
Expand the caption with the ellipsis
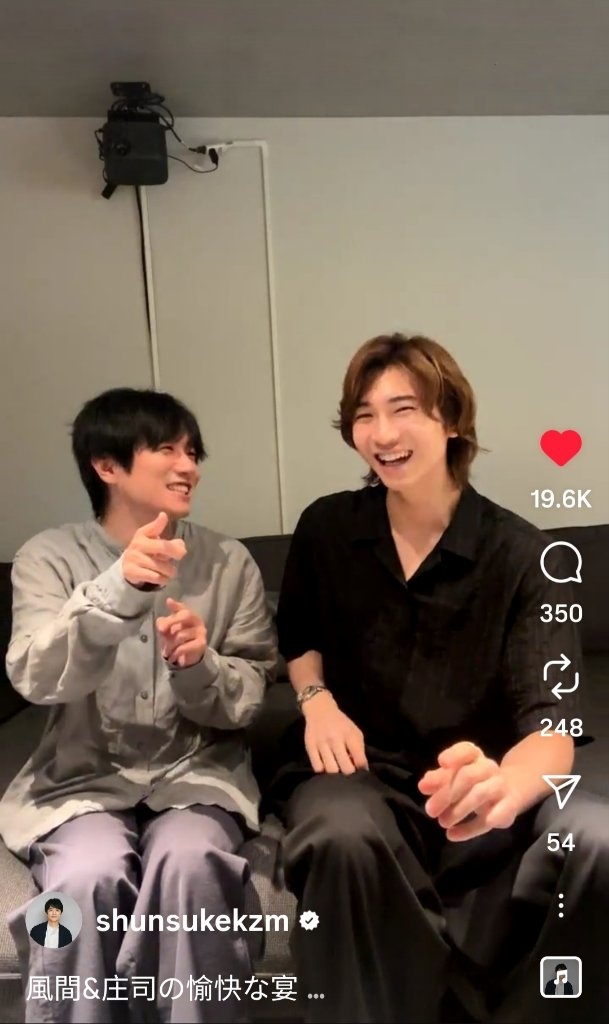point(315,993)
